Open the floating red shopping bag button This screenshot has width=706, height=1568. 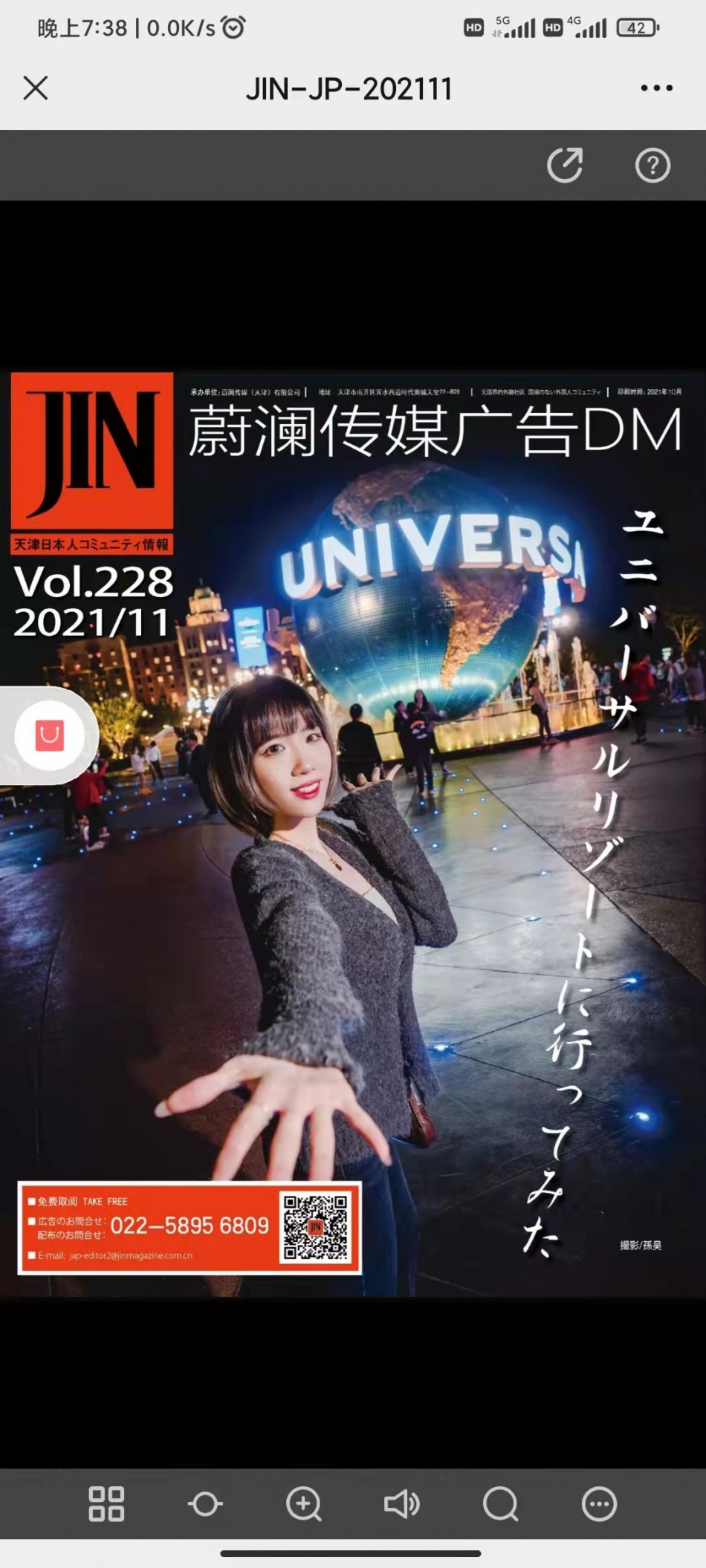click(50, 735)
